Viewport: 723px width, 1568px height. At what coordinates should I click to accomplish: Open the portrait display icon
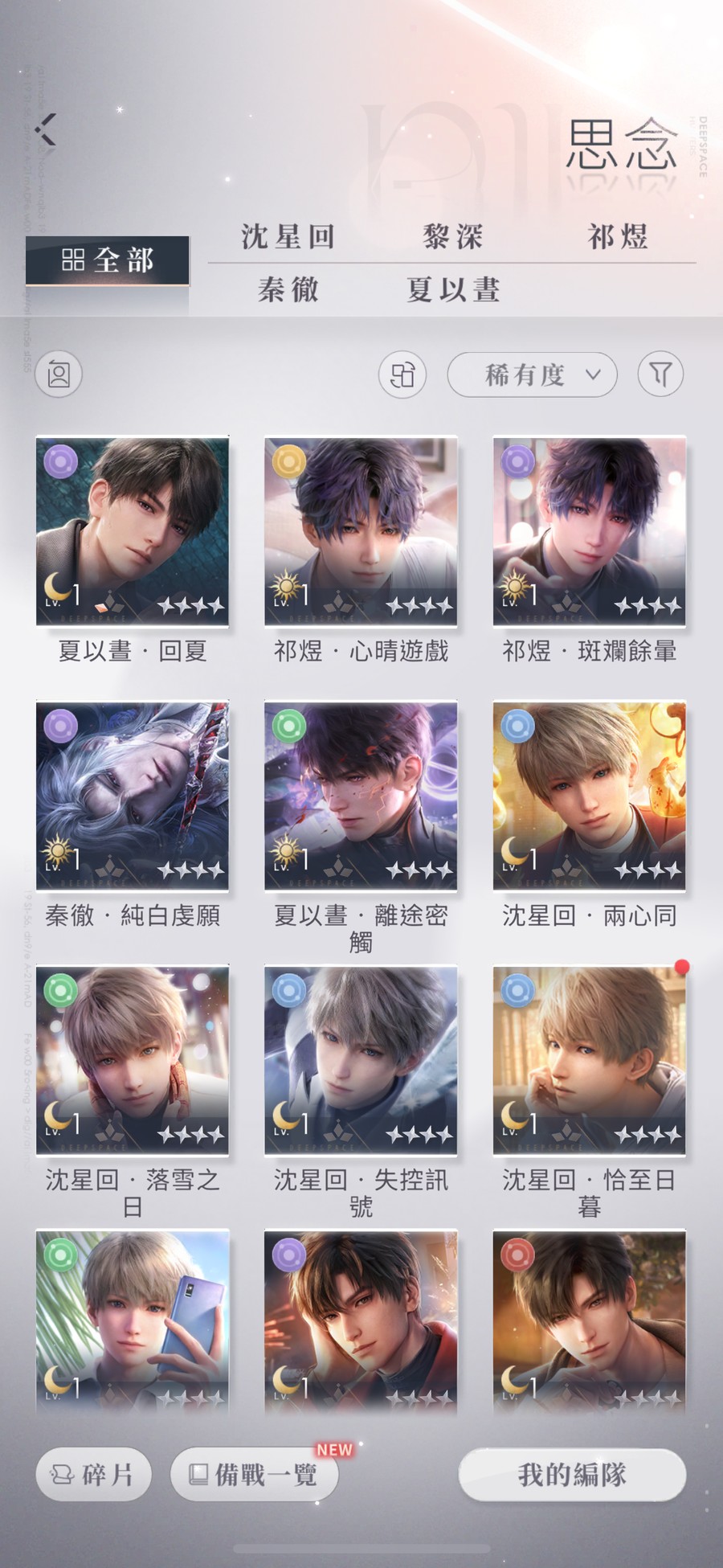[x=59, y=375]
